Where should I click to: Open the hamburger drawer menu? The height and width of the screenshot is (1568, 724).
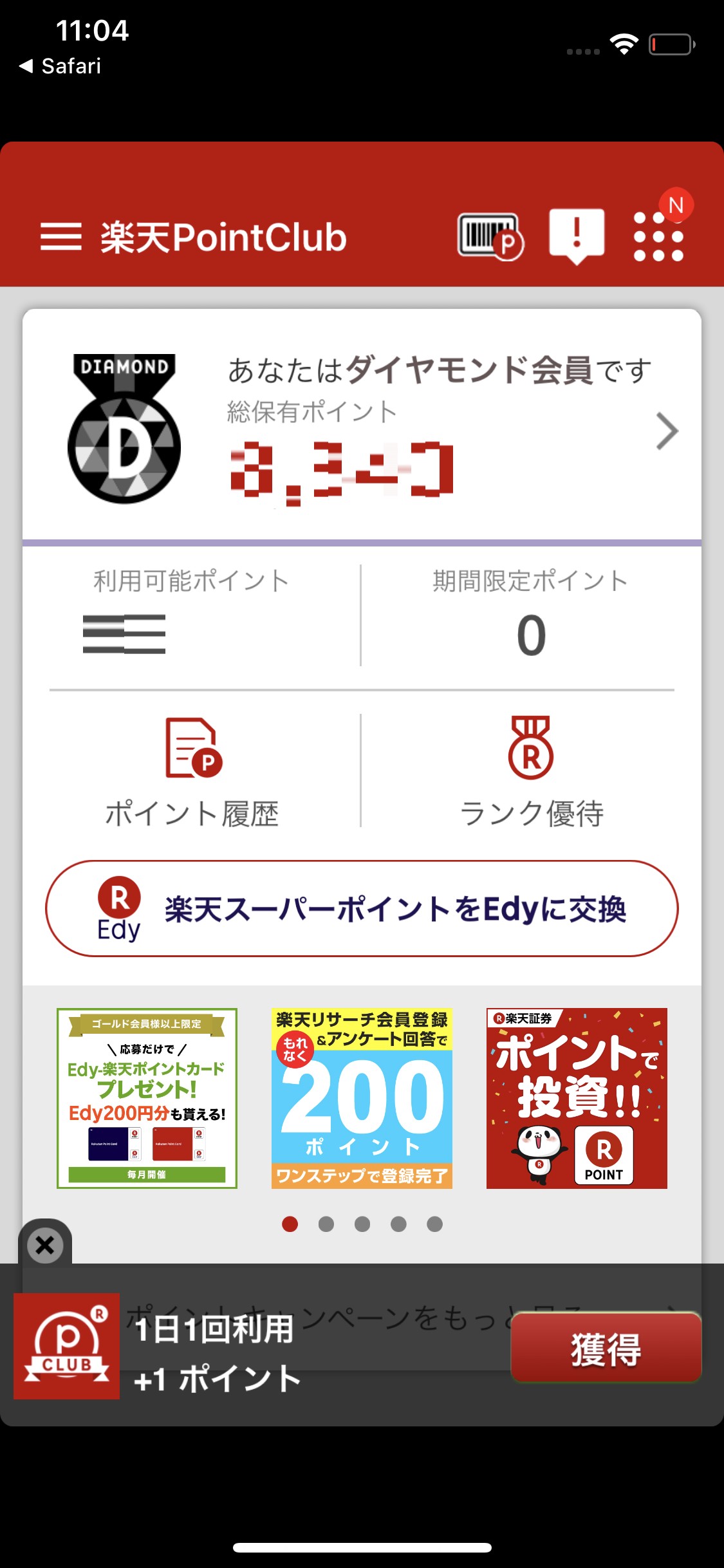[x=60, y=237]
